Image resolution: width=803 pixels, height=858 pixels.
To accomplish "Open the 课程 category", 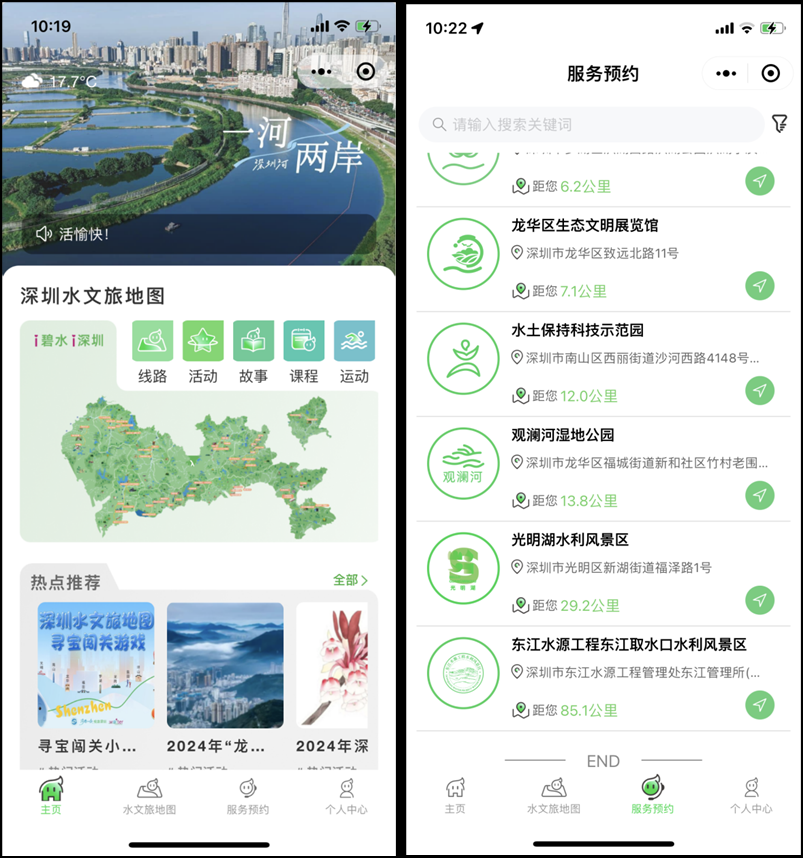I will coord(303,352).
